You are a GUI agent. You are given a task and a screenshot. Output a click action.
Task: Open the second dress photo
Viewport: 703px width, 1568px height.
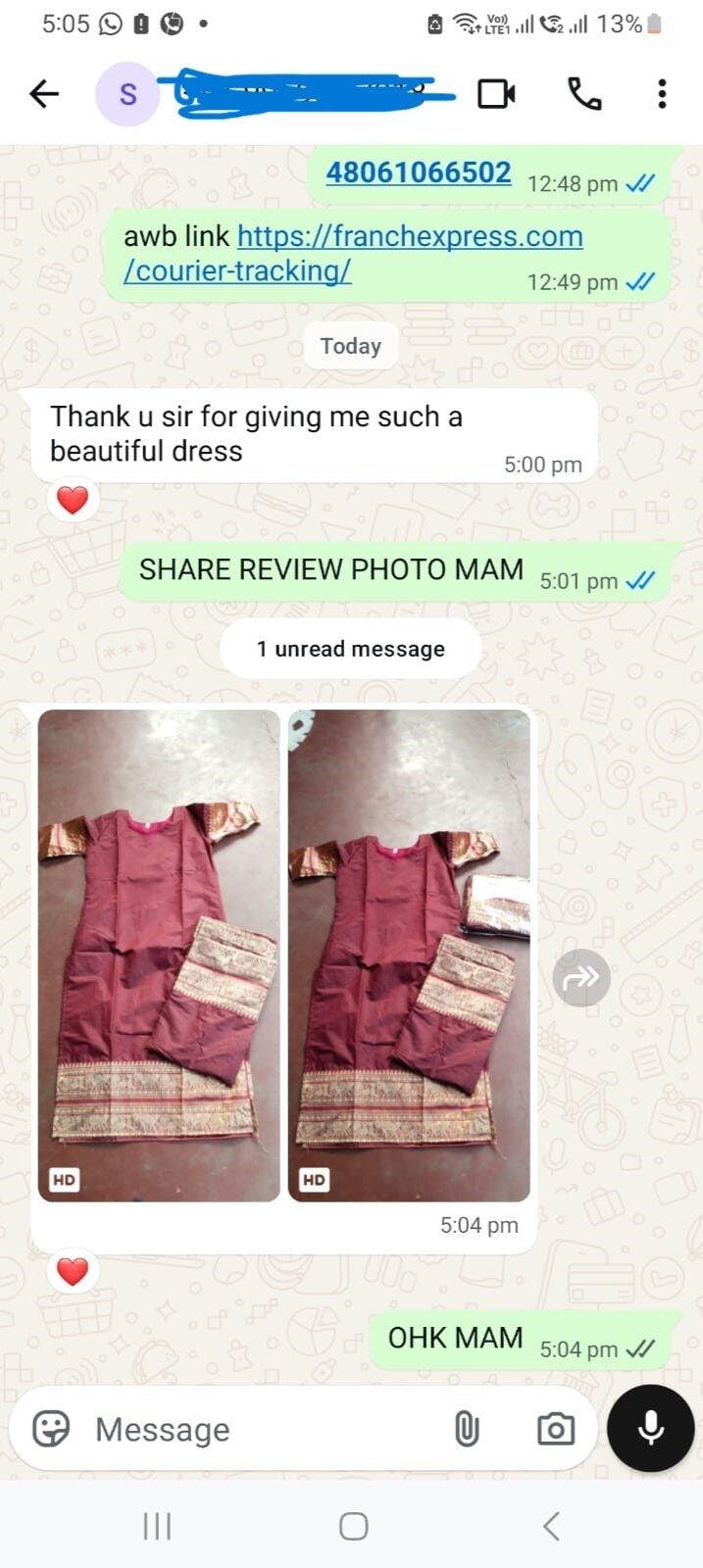click(x=409, y=955)
